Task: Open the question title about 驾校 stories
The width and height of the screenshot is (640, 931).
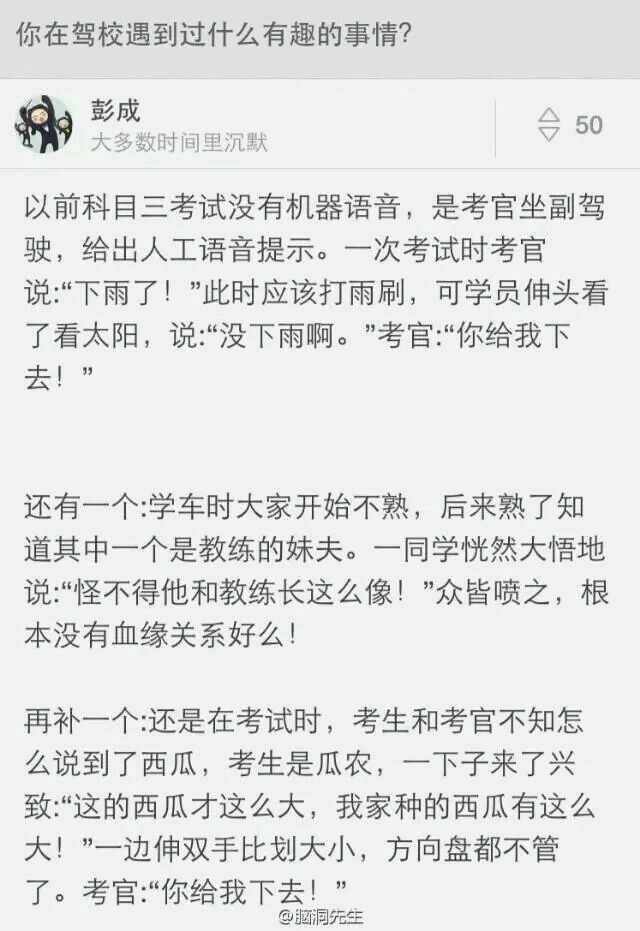Action: click(215, 36)
